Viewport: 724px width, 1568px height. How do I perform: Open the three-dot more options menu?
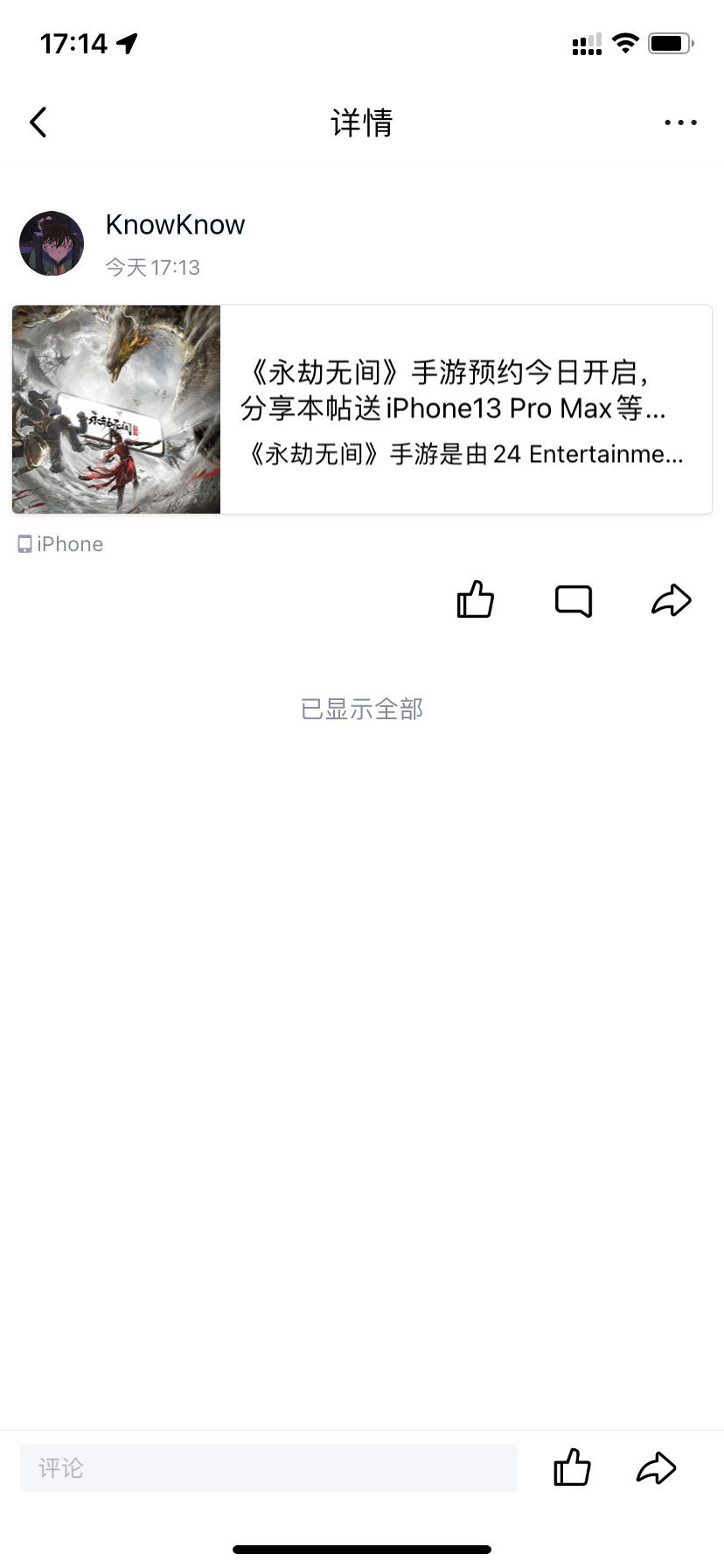(x=680, y=122)
